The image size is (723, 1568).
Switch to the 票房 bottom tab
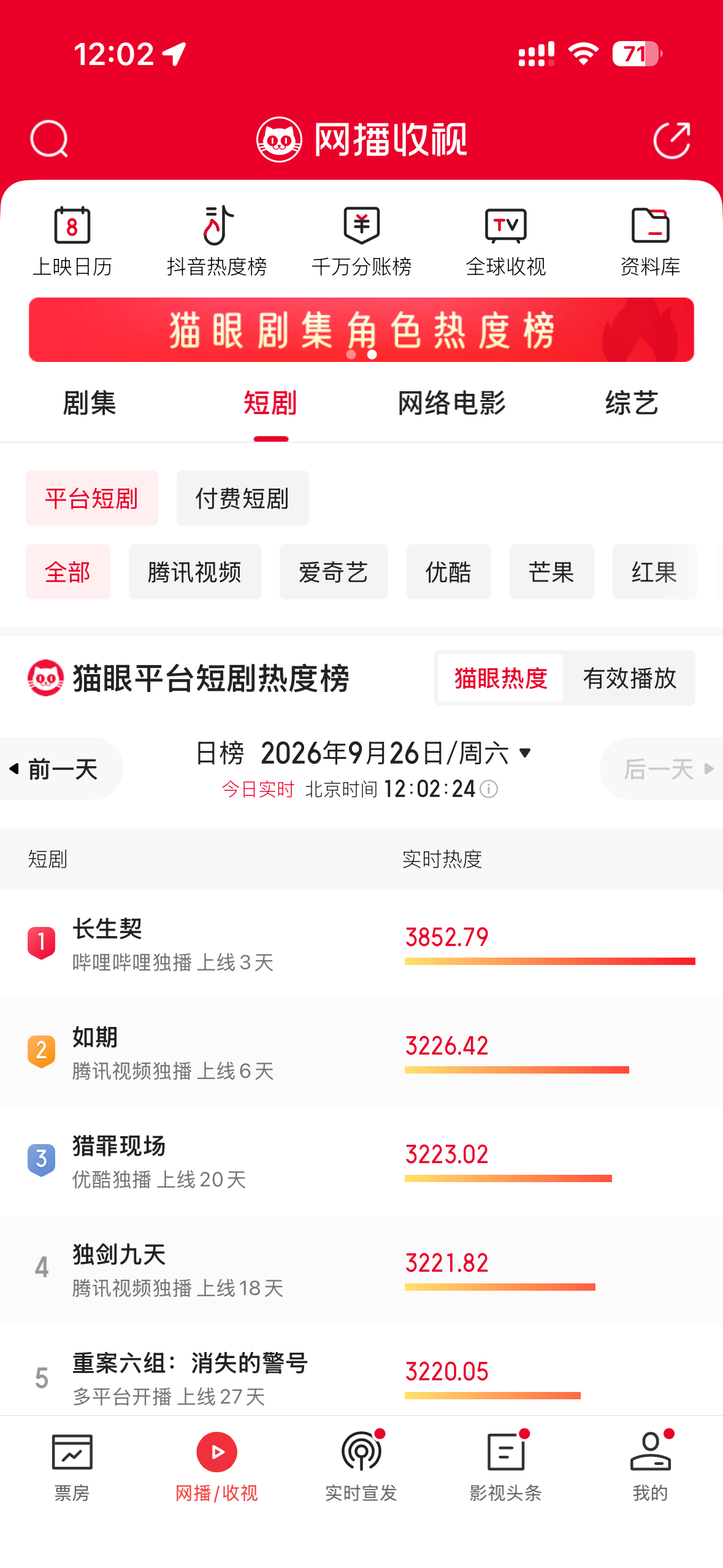pyautogui.click(x=72, y=1467)
